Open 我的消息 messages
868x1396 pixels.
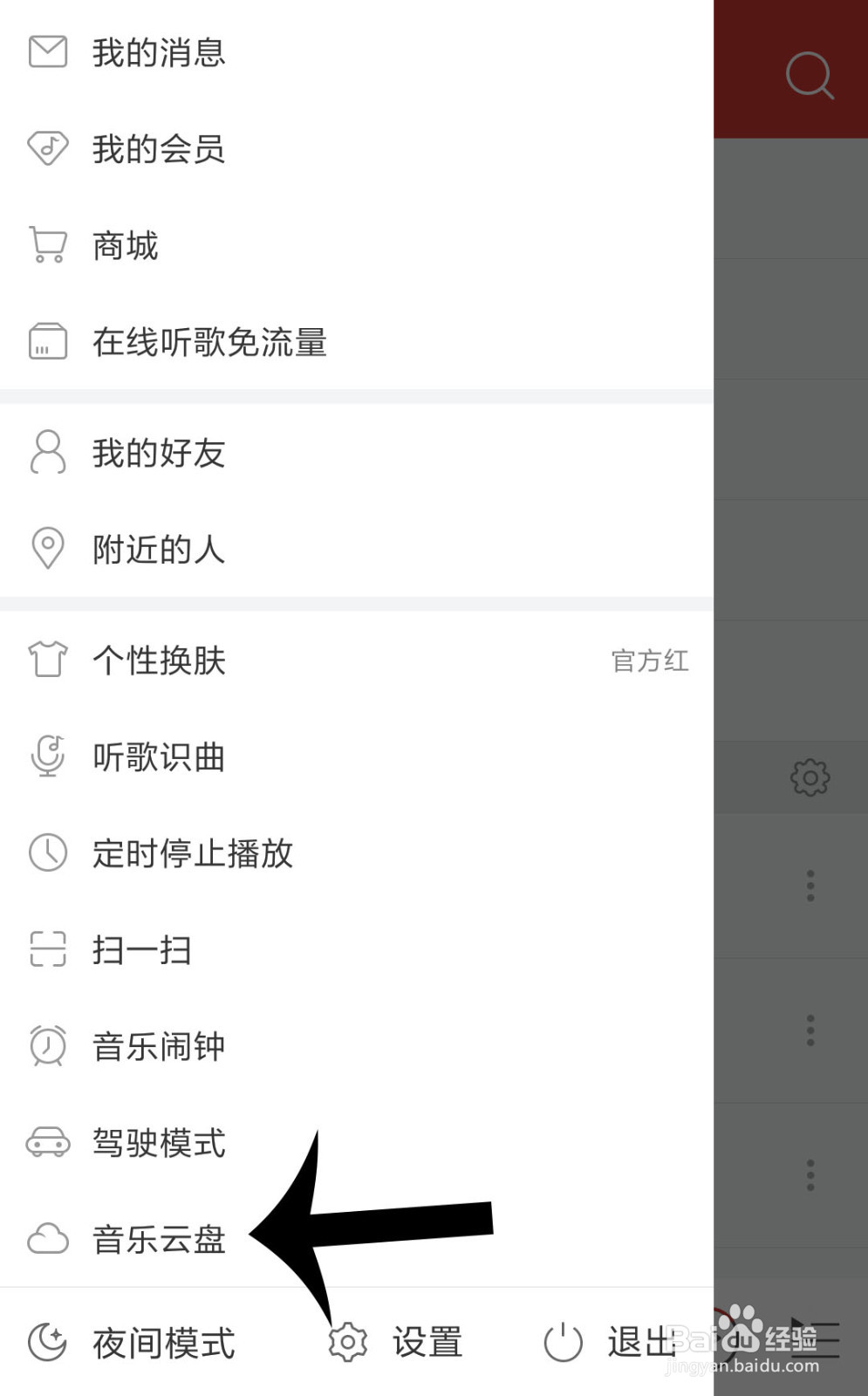click(357, 52)
